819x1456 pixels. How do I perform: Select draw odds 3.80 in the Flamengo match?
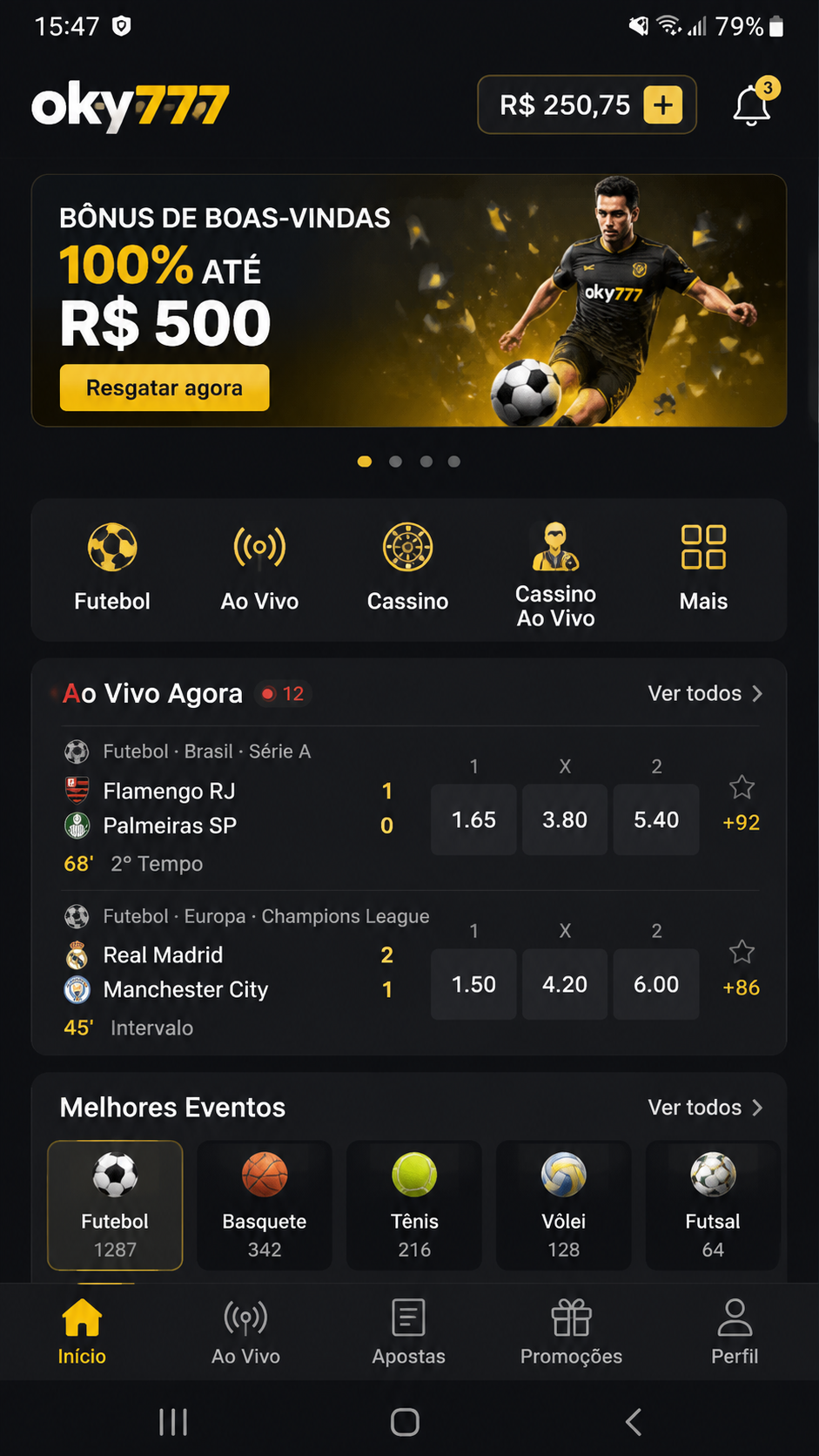click(565, 819)
